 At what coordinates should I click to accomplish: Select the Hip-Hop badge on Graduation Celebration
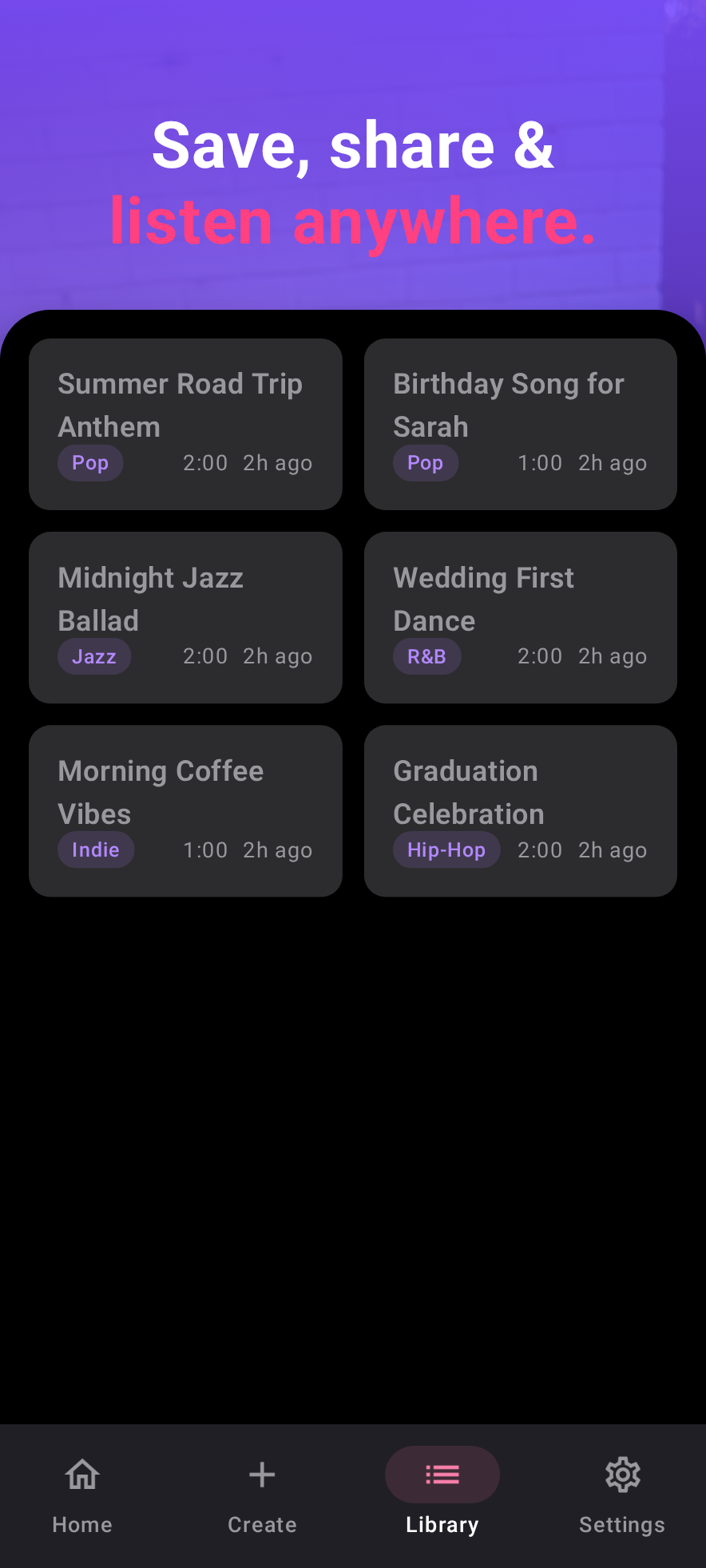(446, 849)
